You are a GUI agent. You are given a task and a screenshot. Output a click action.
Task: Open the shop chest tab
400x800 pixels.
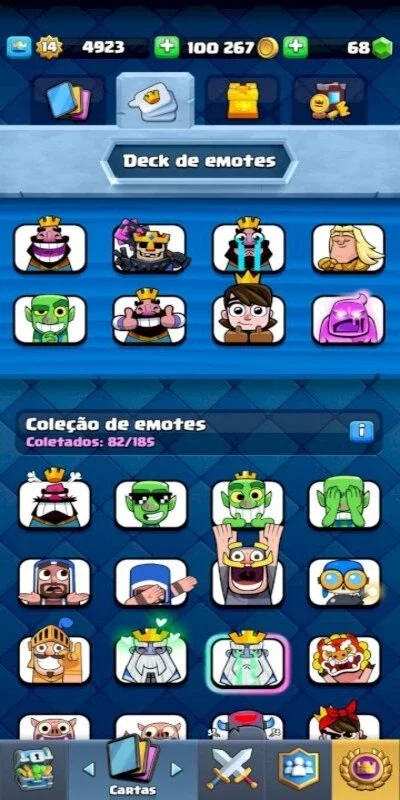[x=34, y=769]
